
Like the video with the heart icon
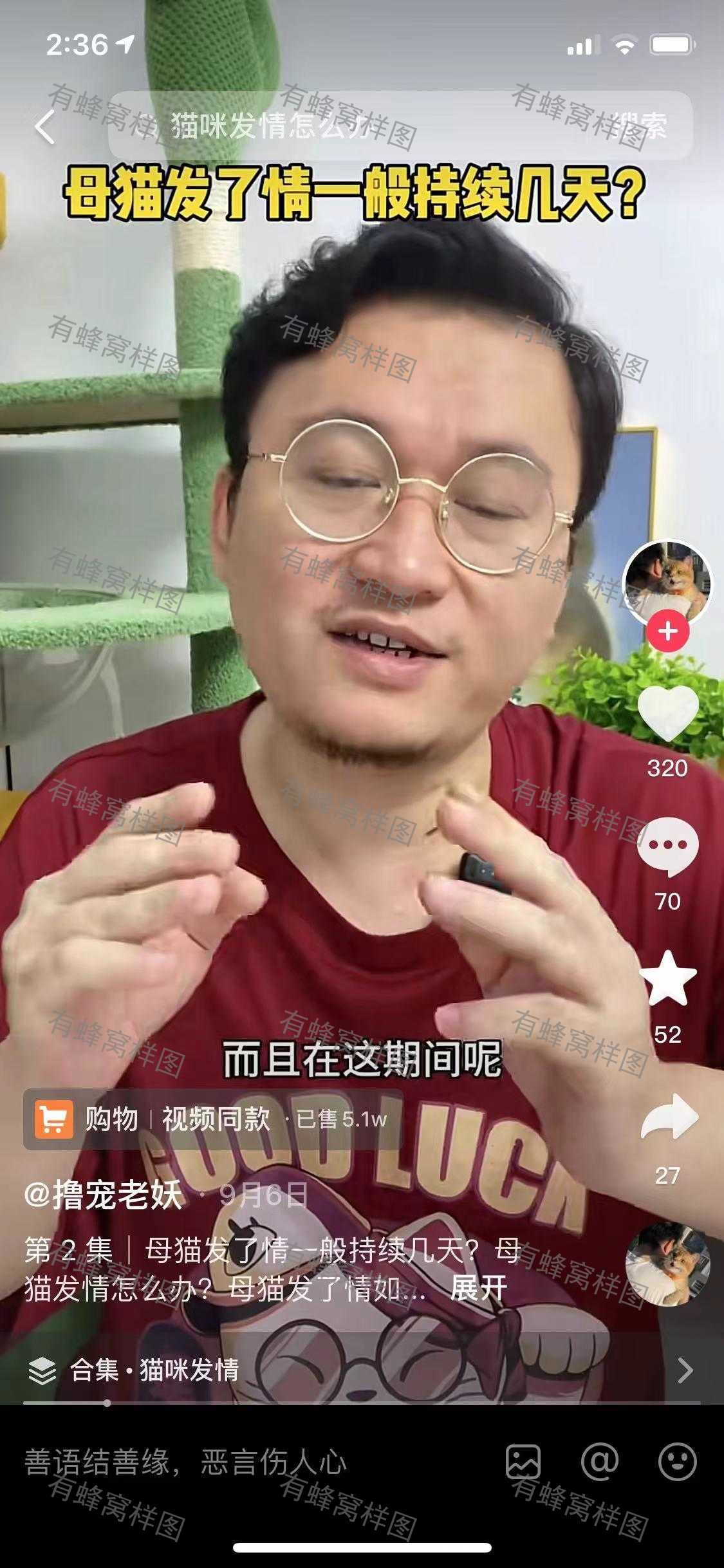coord(668,713)
